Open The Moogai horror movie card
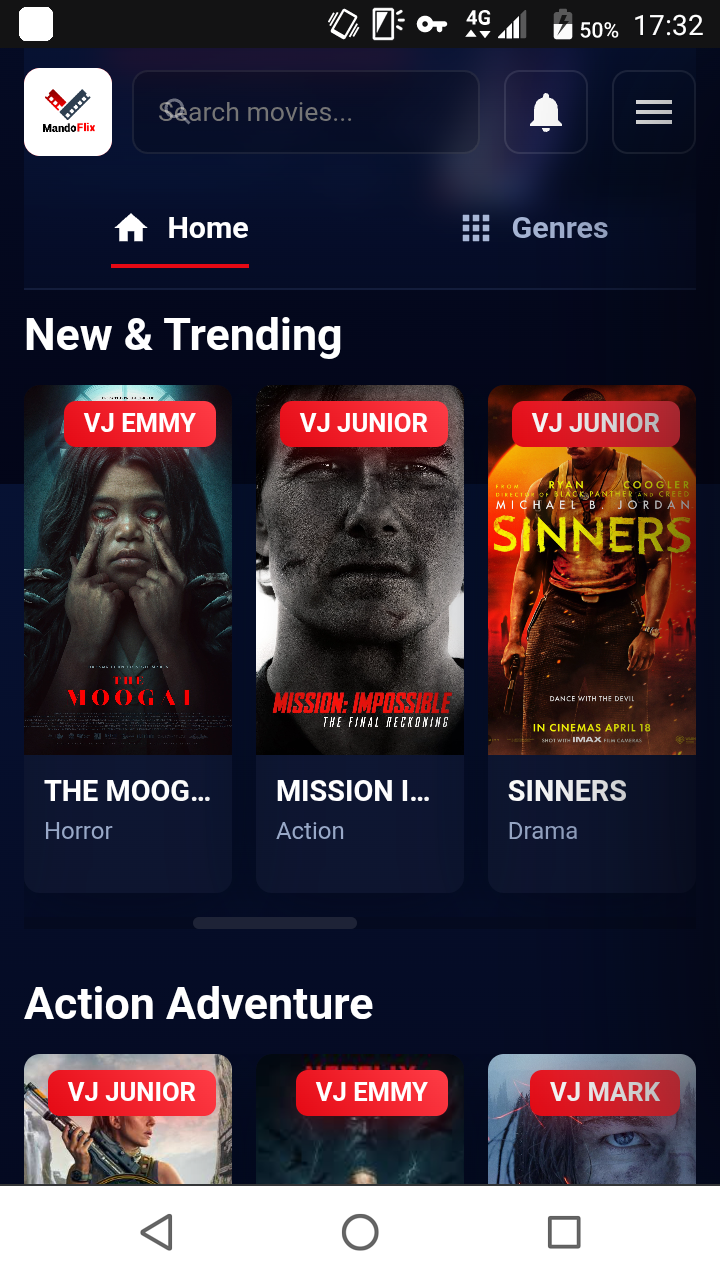Image resolution: width=720 pixels, height=1280 pixels. pos(128,638)
